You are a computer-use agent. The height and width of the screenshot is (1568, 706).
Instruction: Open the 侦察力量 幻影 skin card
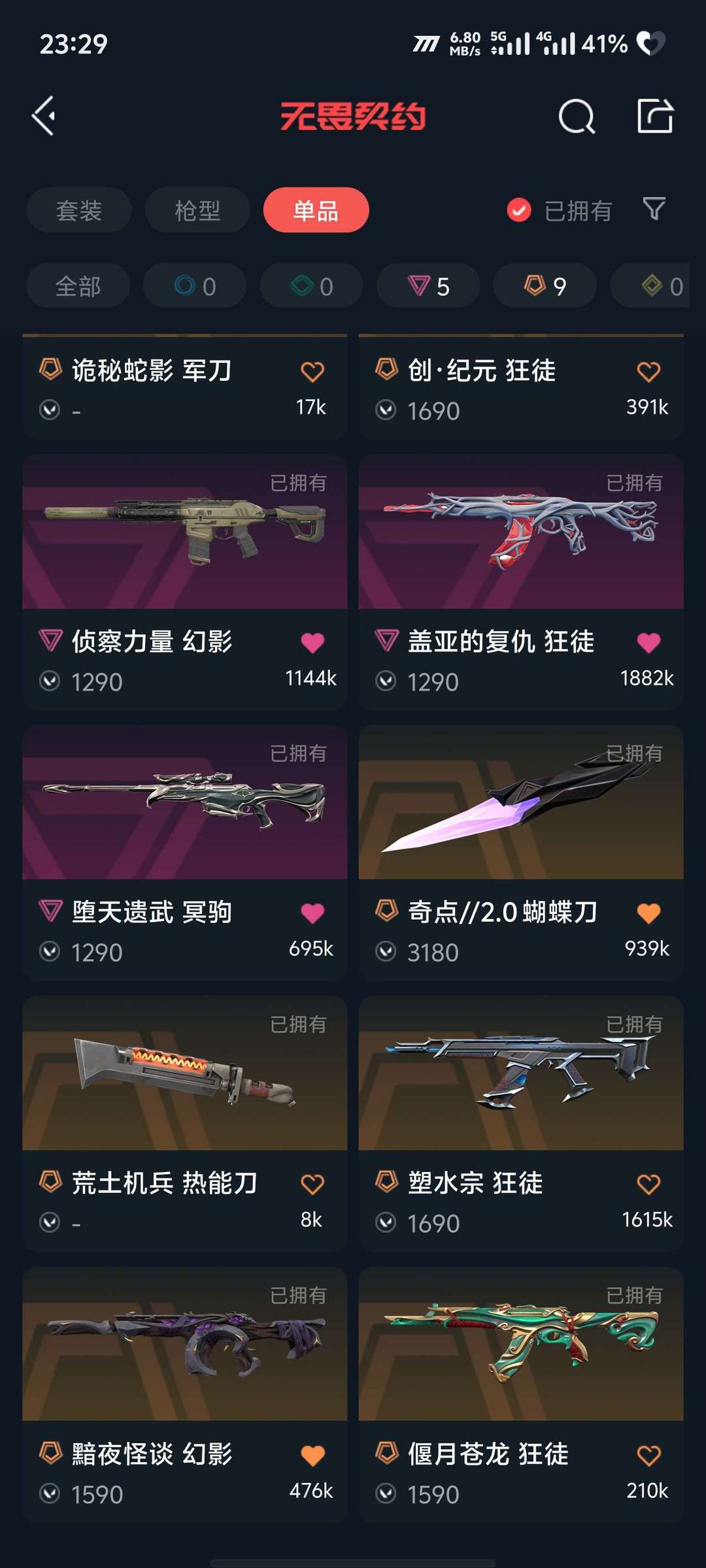[x=185, y=582]
